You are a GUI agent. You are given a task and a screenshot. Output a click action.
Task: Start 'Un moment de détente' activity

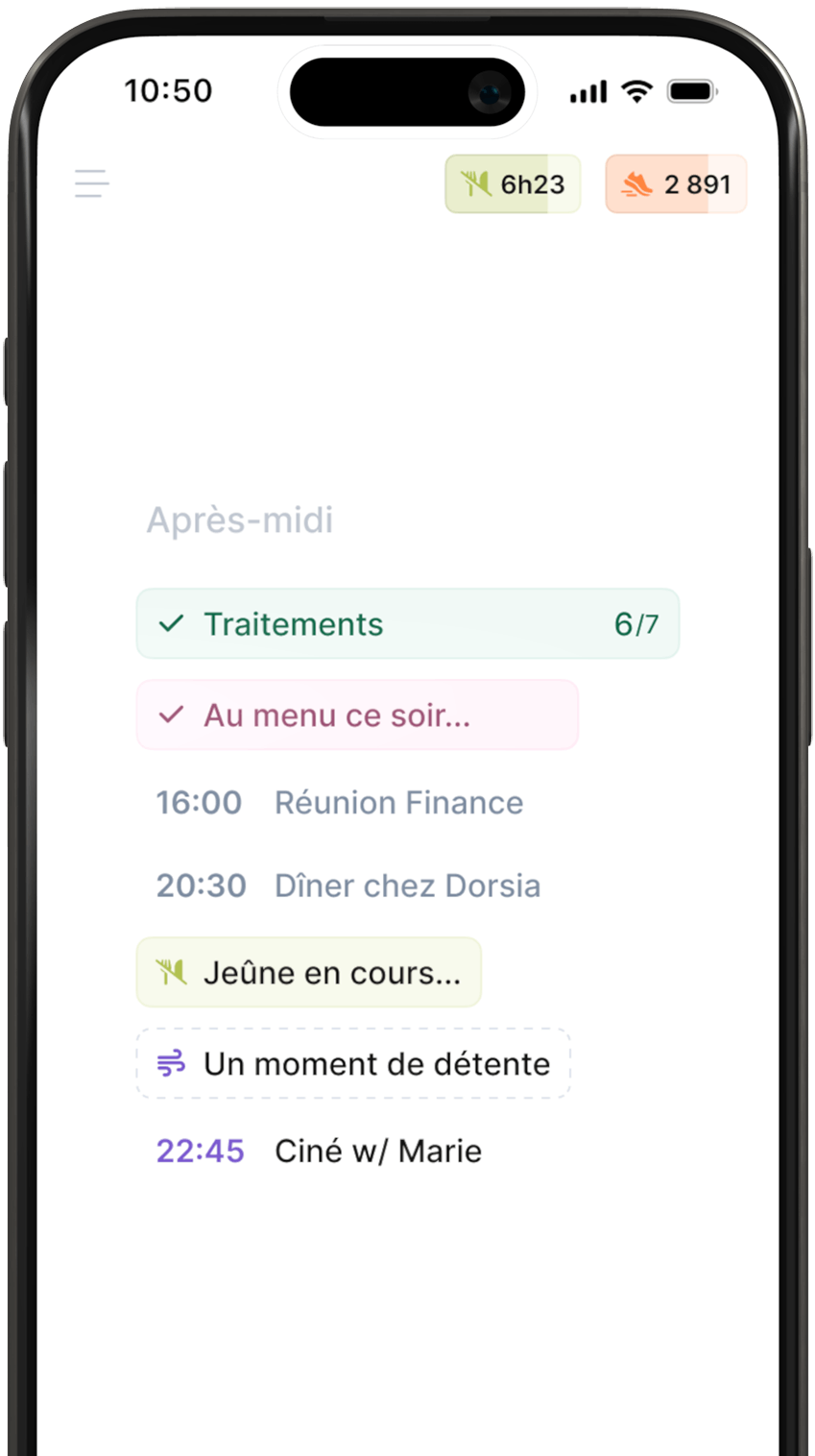(353, 1064)
